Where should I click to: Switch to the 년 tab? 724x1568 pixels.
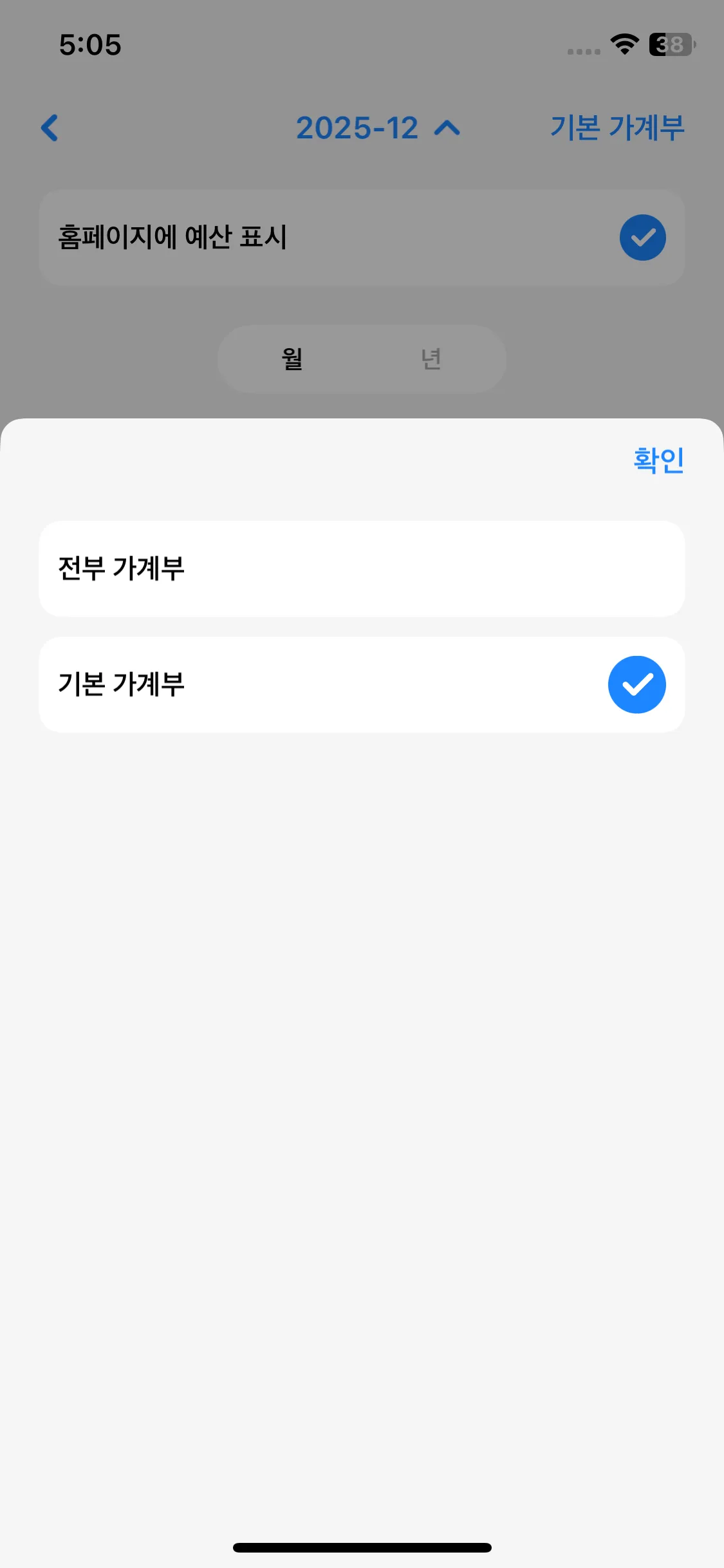(x=431, y=359)
